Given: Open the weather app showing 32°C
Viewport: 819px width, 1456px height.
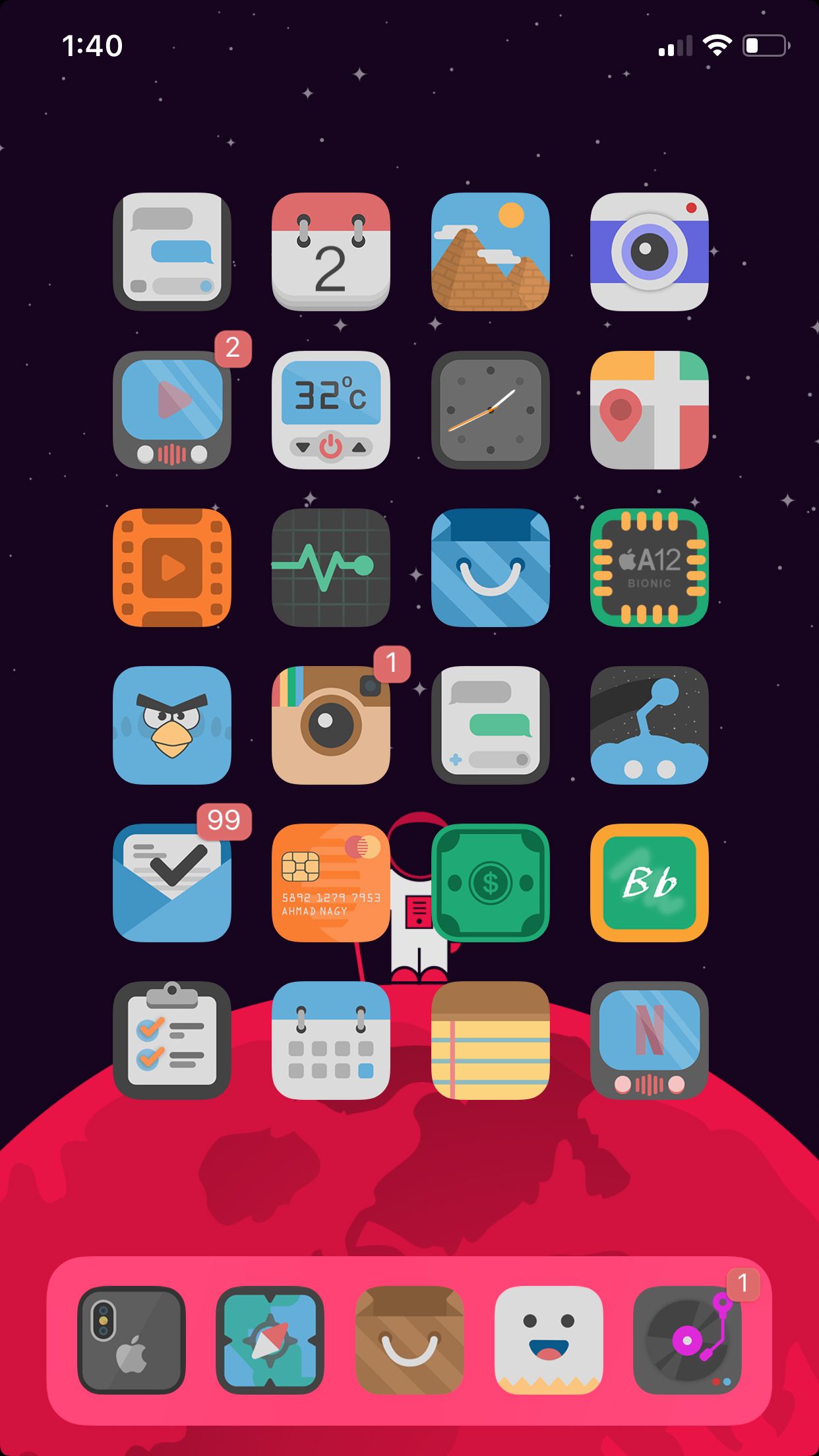Looking at the screenshot, I should pyautogui.click(x=331, y=409).
